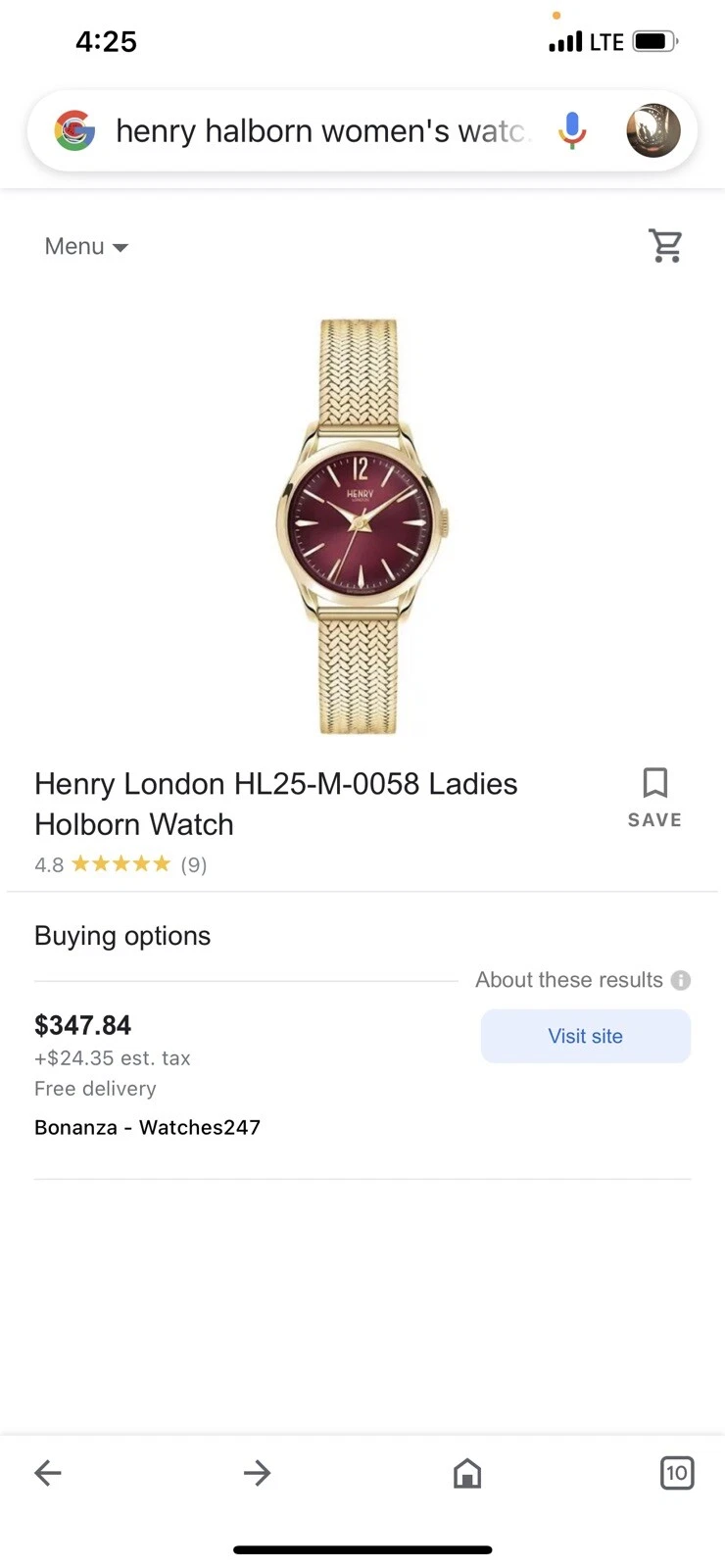Open the Henry London watch product image
The height and width of the screenshot is (1568, 725).
tap(362, 526)
